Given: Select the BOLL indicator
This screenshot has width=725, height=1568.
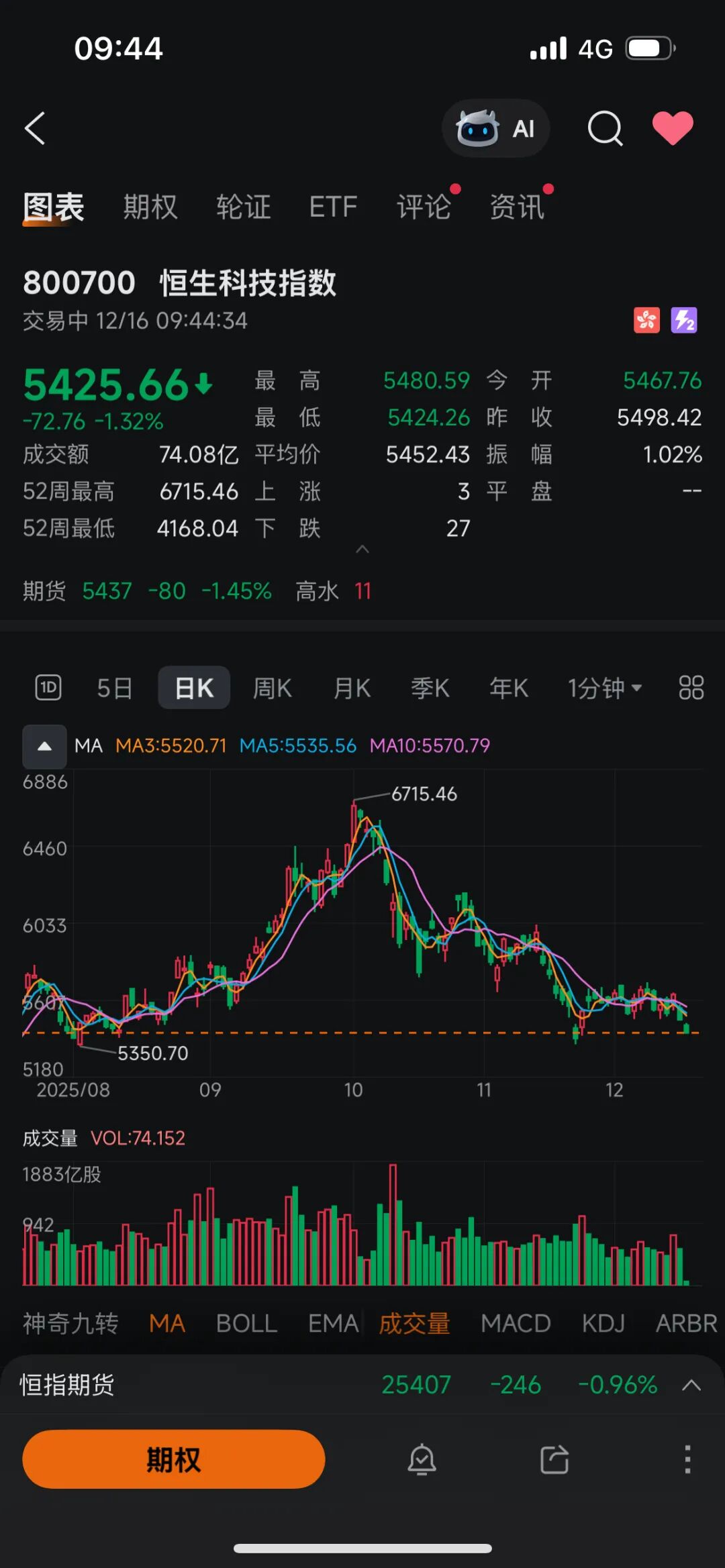Looking at the screenshot, I should point(246,1323).
